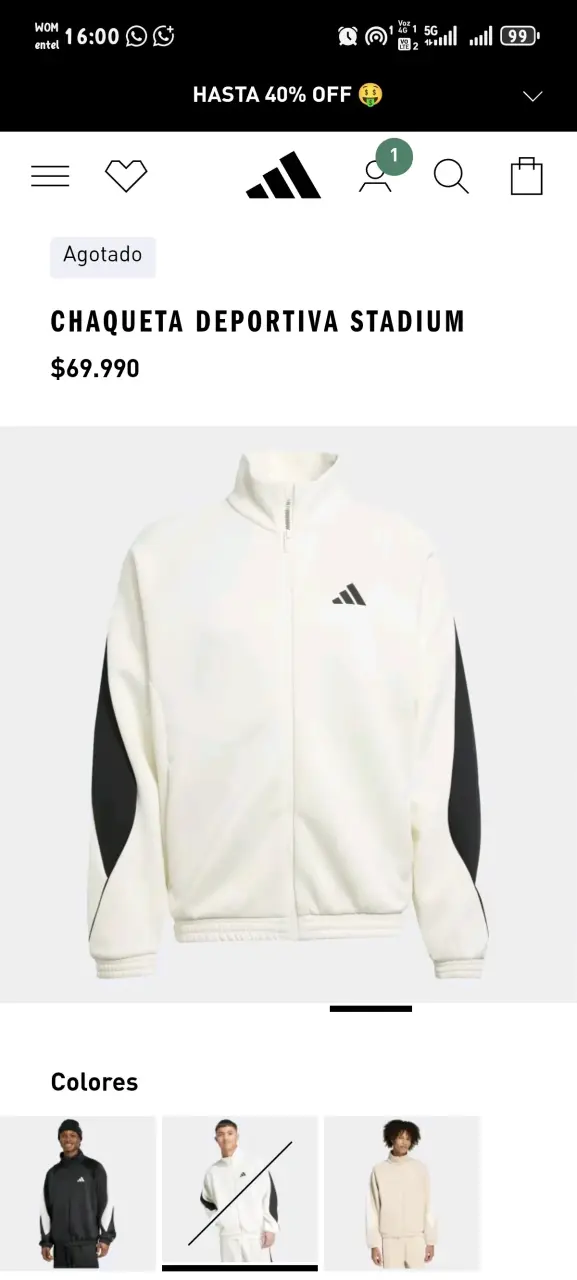Screen dimensions: 577x1280
Task: Open the hamburger navigation menu
Action: [50, 177]
